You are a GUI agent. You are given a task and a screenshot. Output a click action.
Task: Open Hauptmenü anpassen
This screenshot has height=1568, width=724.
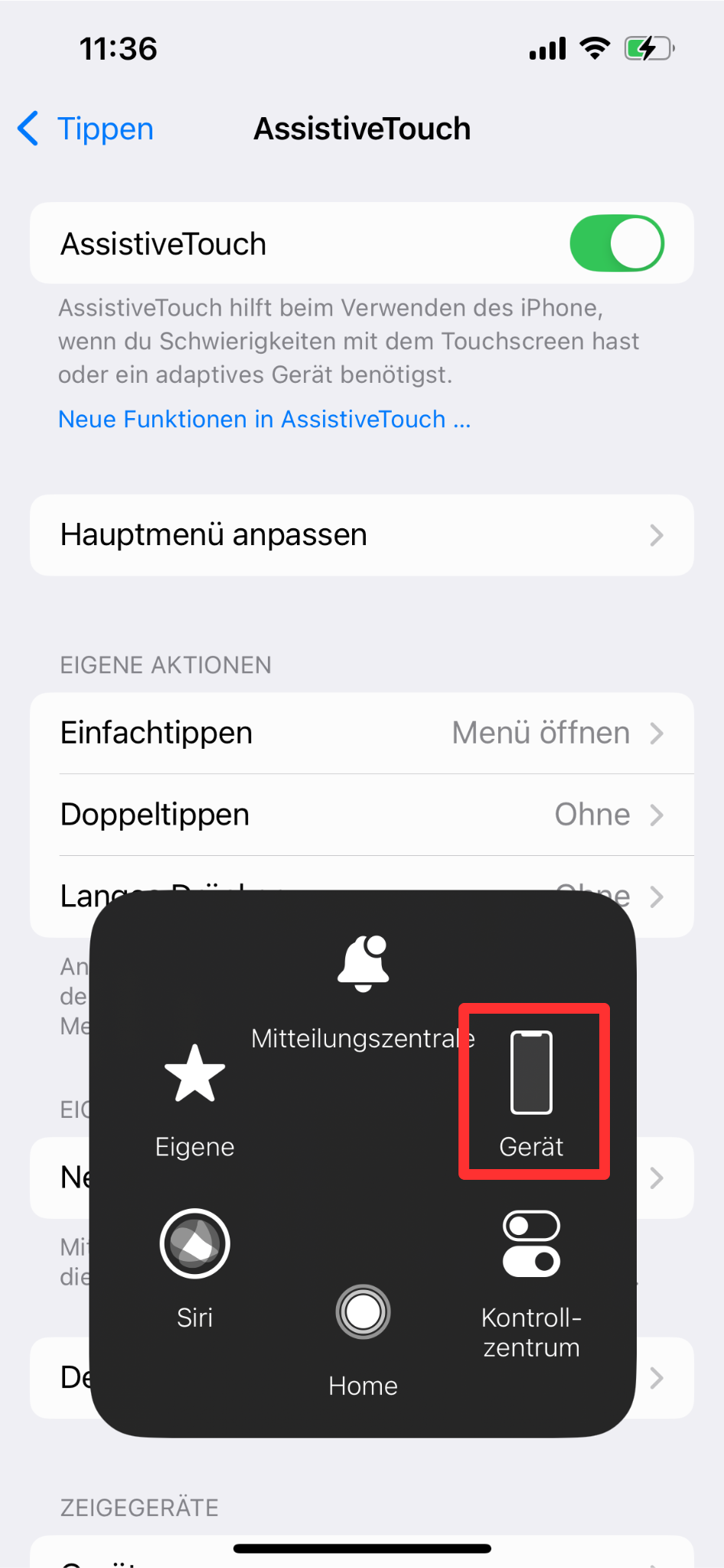tap(362, 535)
